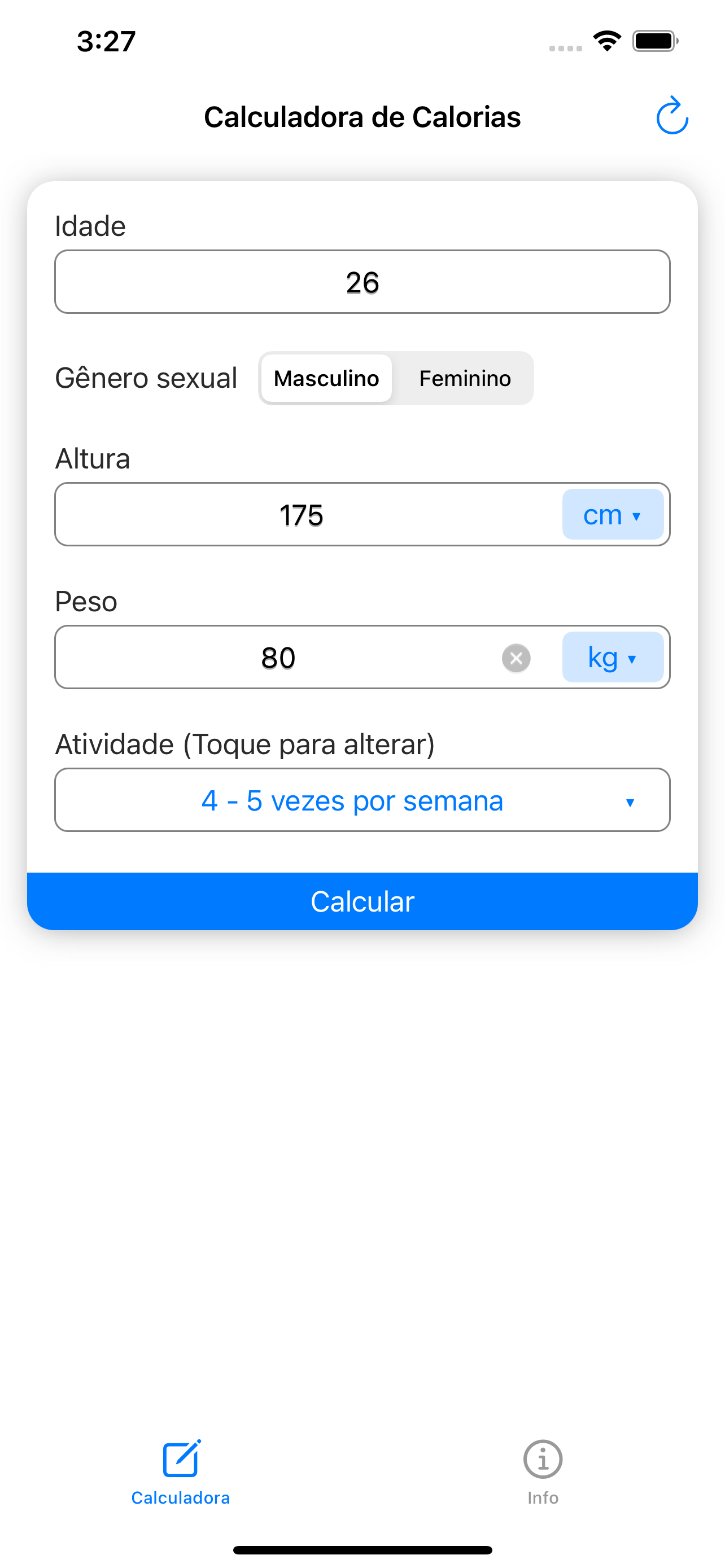
Task: Tap the info circle icon above Info
Action: (543, 1459)
